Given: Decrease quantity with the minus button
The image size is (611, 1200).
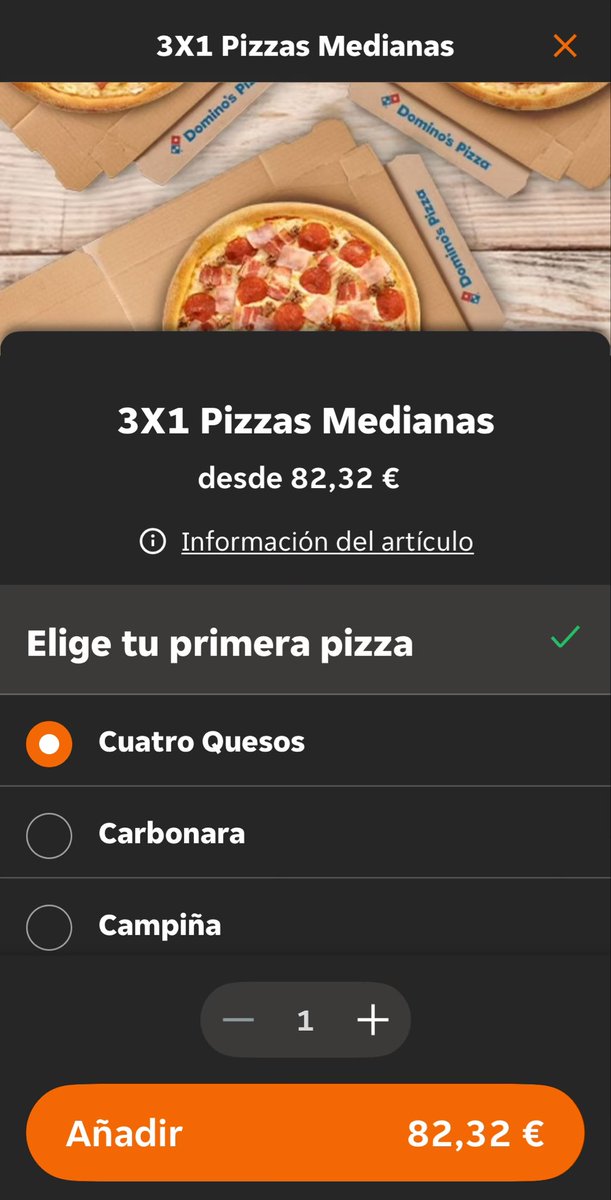Looking at the screenshot, I should point(239,1020).
